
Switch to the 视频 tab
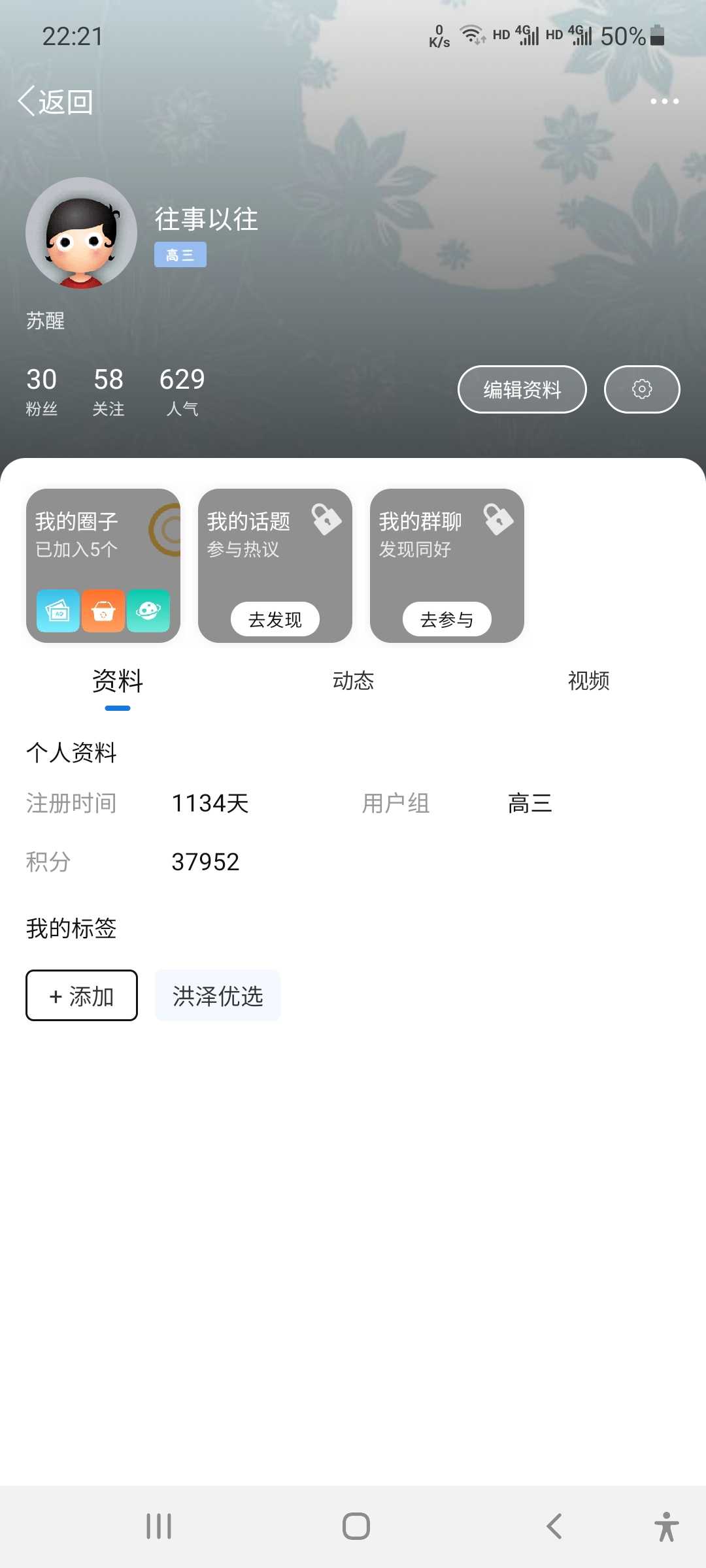tap(588, 681)
